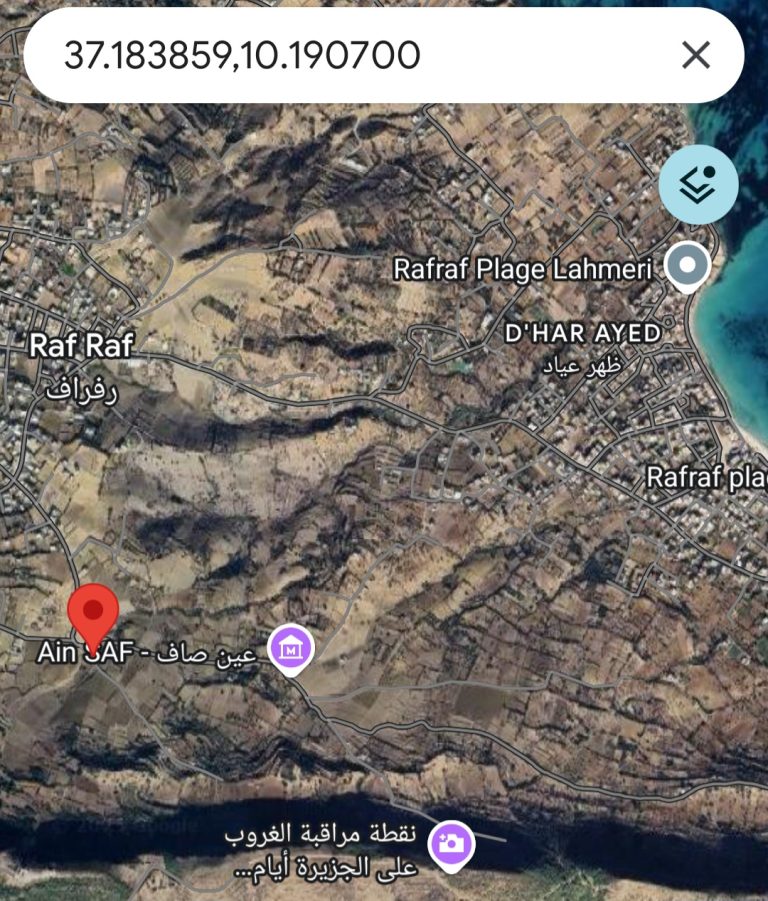
Task: Open the Ain SAF museum marker
Action: click(291, 649)
